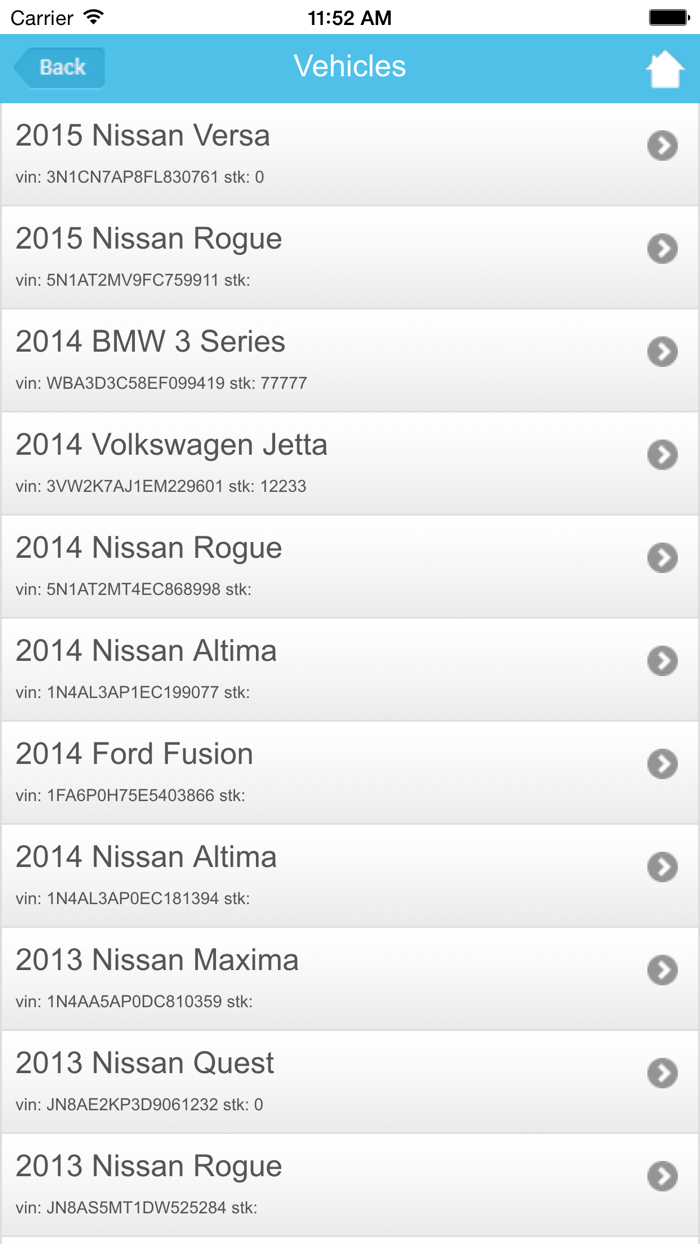Open the 2014 Volkswagen Jetta row
Screen dimensions: 700x1244
tap(350, 463)
